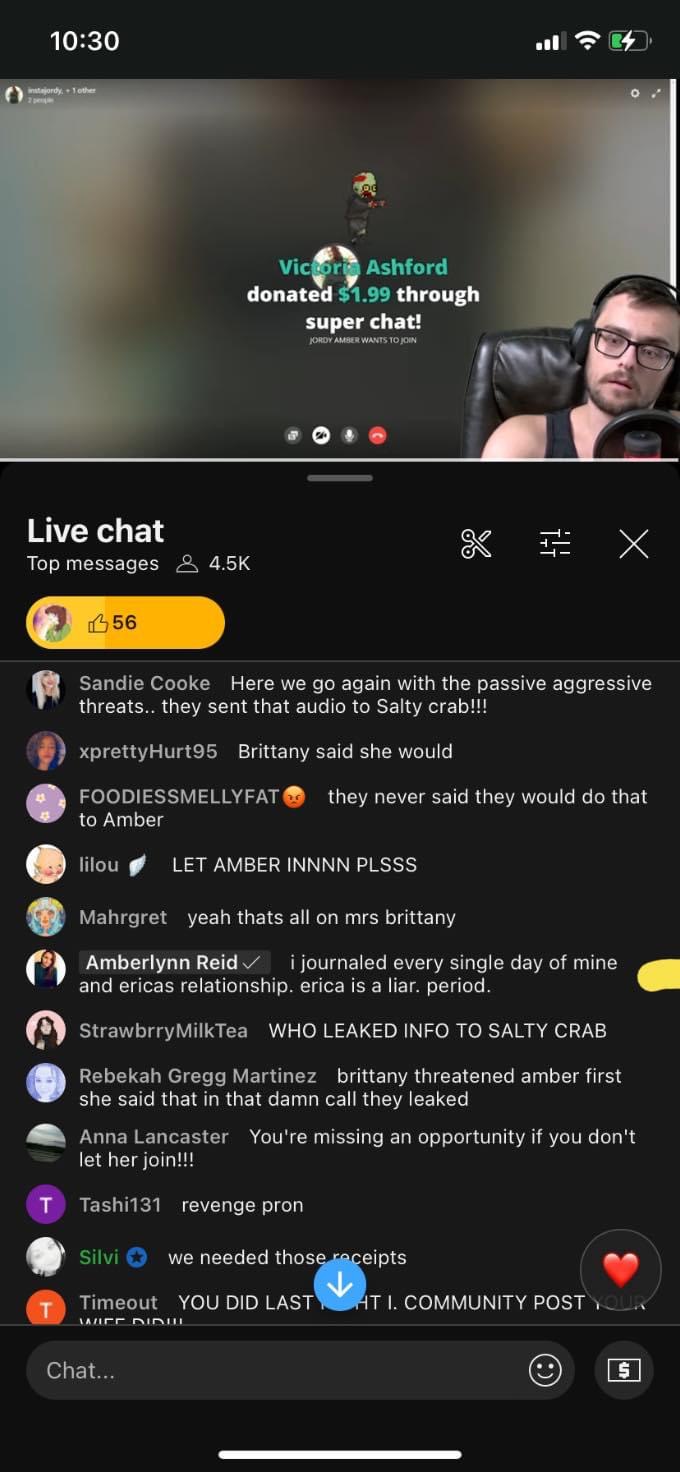Open the lilou chat message
Viewport: 680px width, 1472px height.
[340, 865]
